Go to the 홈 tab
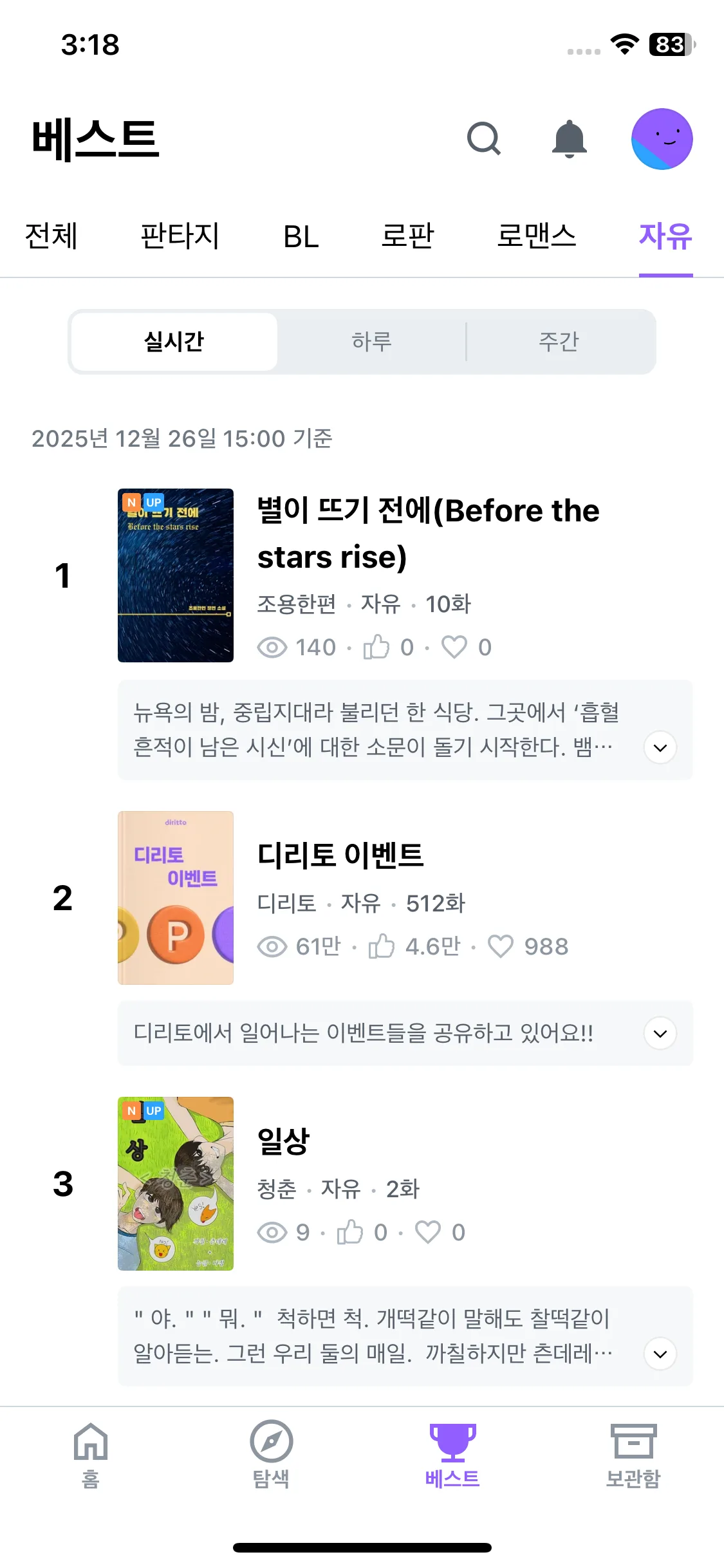This screenshot has height=1568, width=724. click(x=91, y=1455)
